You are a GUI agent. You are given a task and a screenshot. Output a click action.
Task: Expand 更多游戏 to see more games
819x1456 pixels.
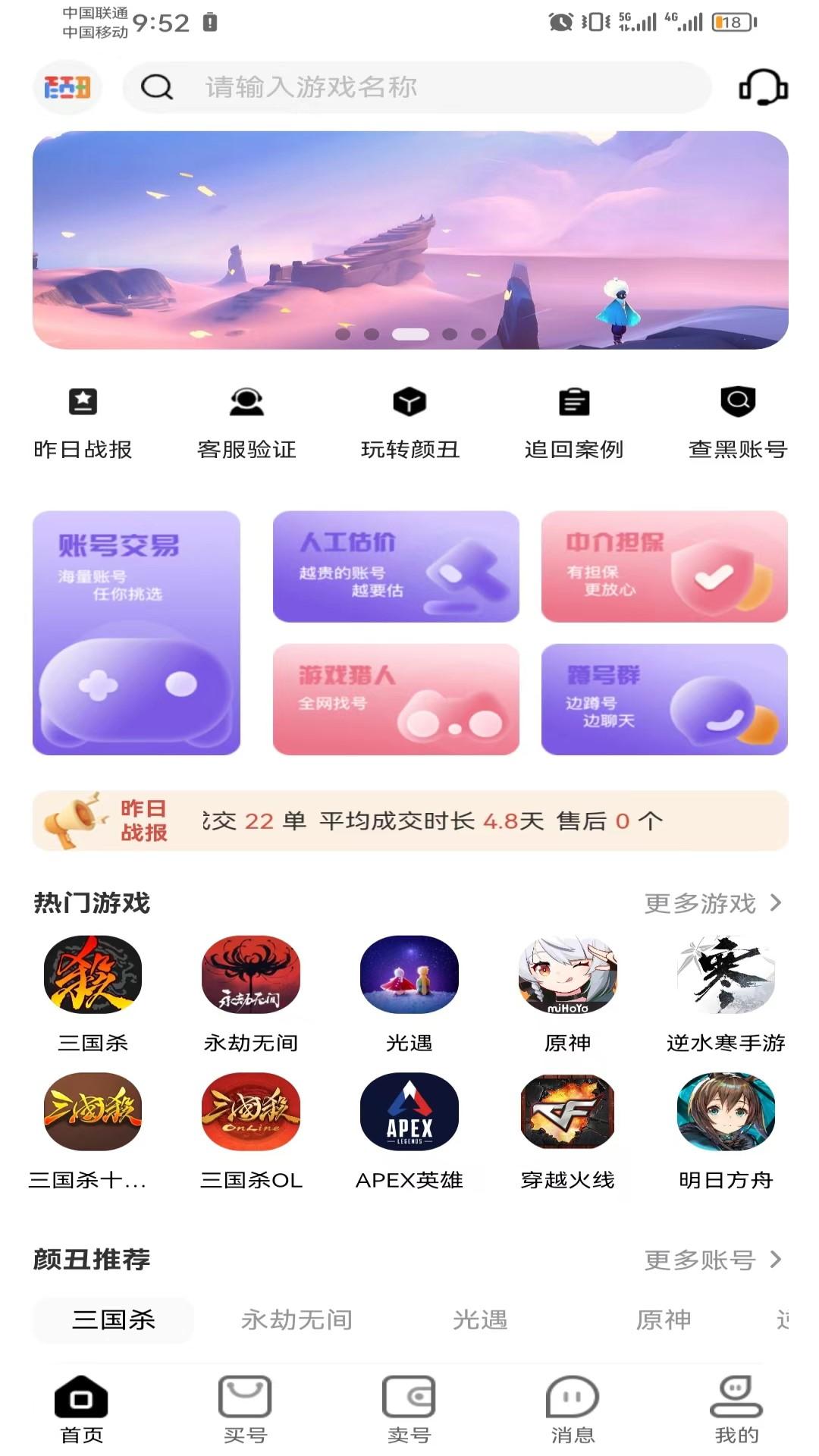711,902
